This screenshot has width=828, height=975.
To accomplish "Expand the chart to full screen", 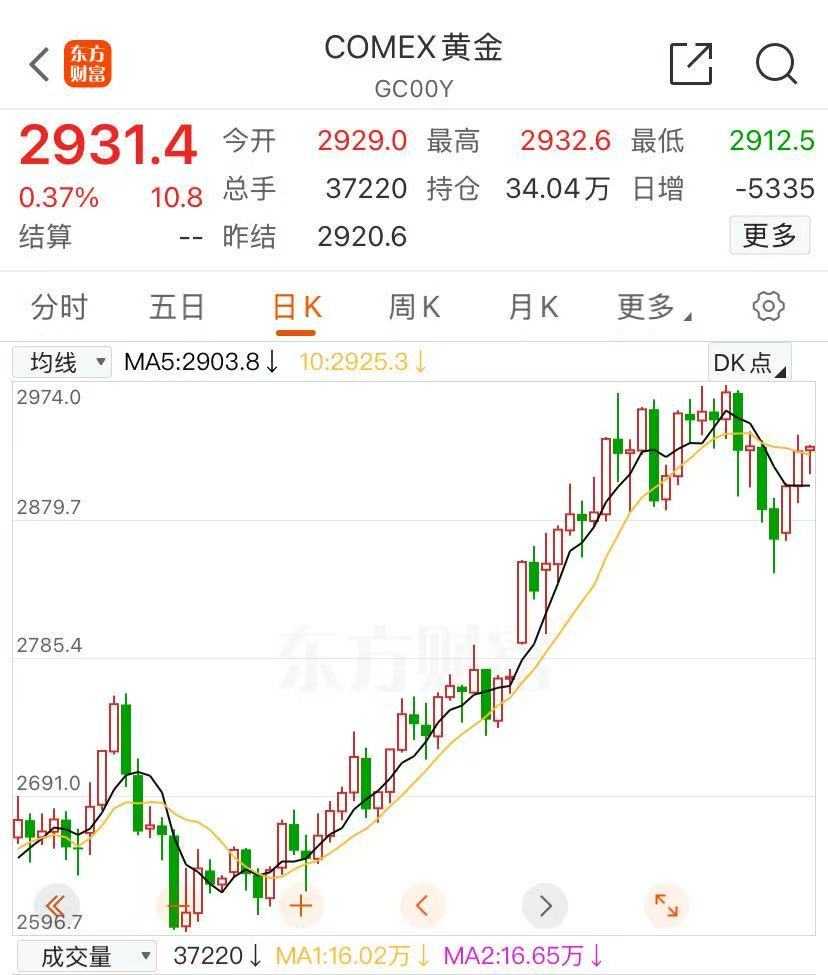I will pos(666,906).
